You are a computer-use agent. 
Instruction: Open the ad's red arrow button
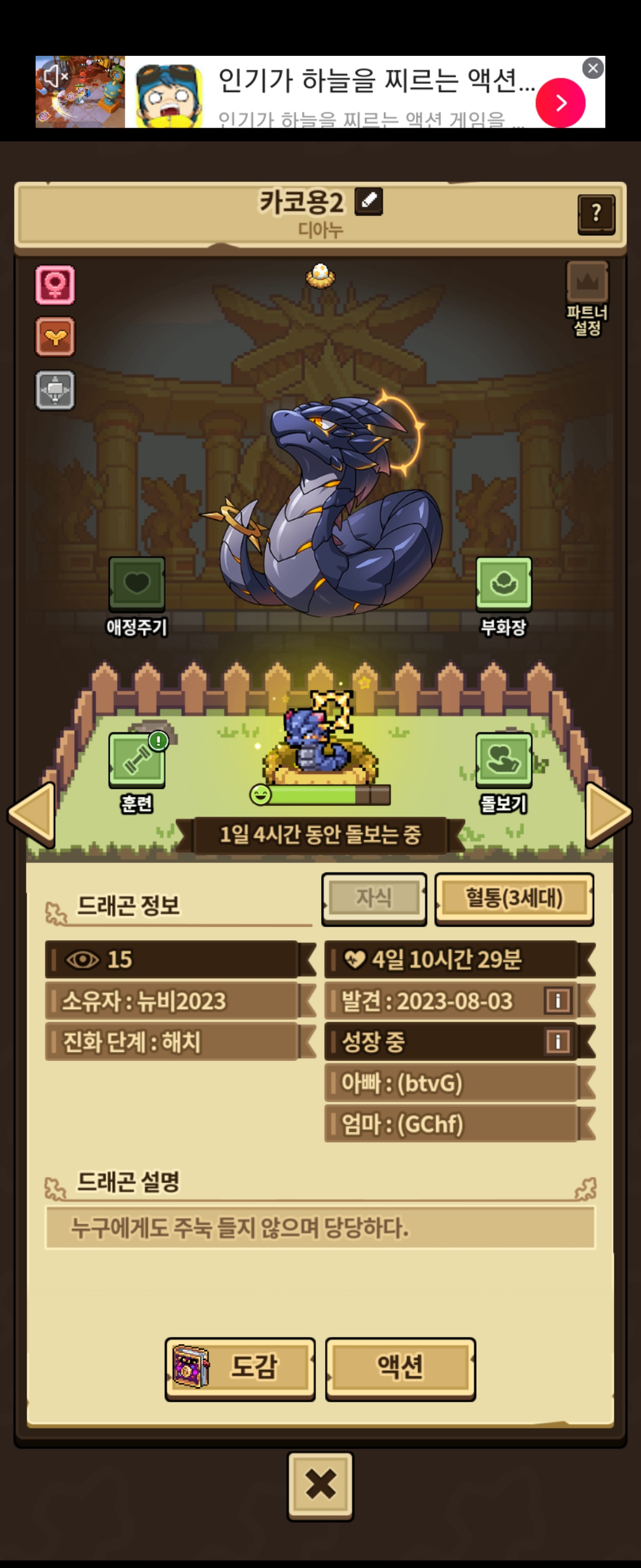pos(560,102)
